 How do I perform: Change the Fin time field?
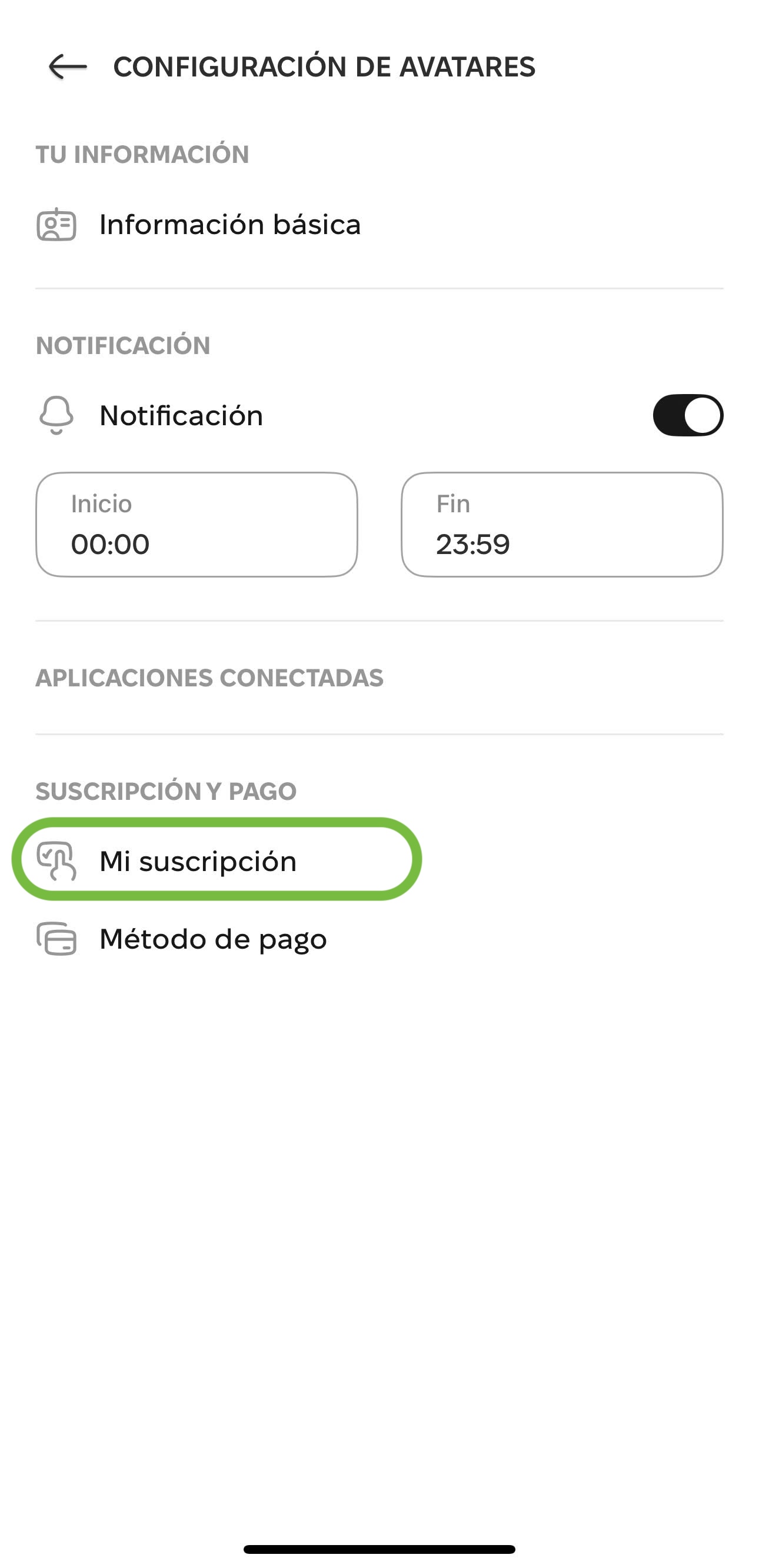[x=561, y=525]
